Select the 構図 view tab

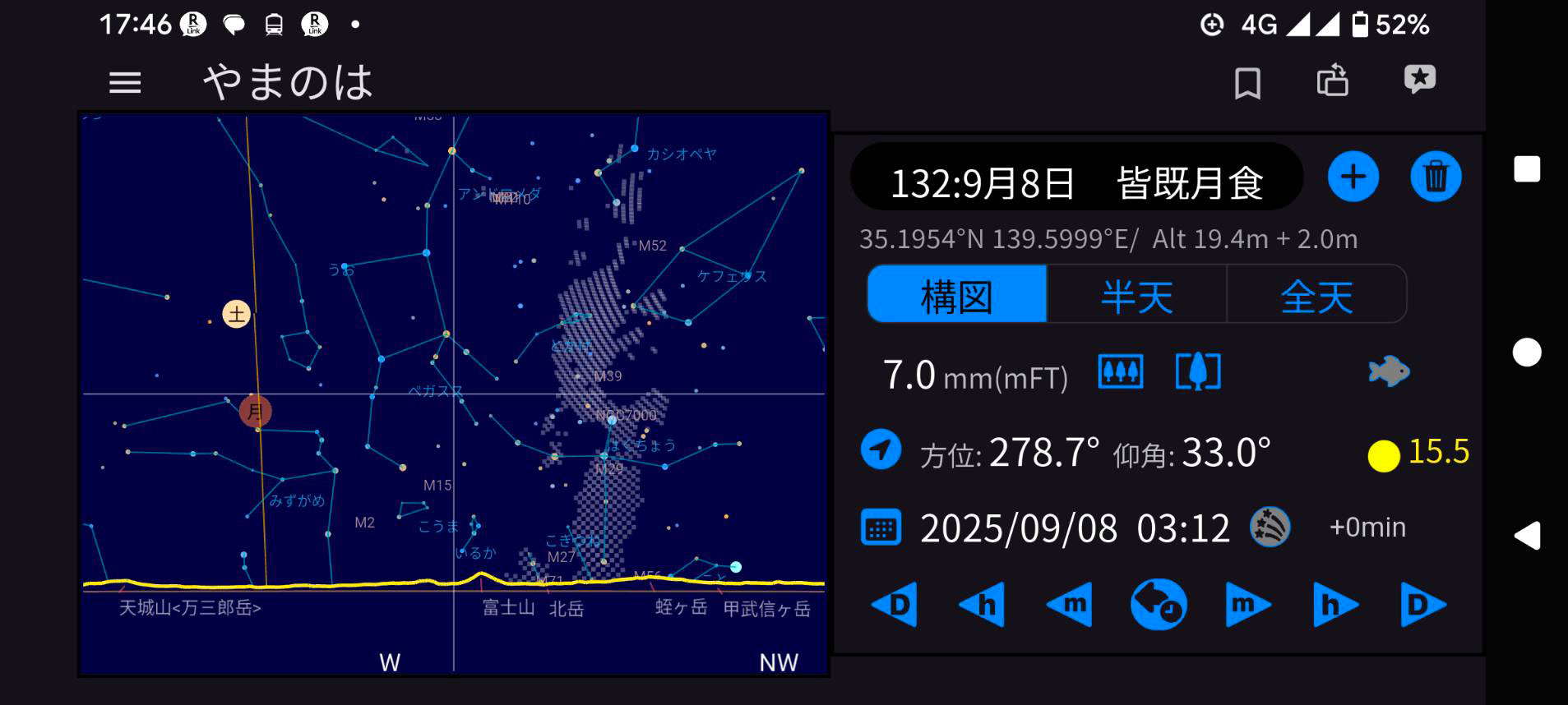tap(956, 296)
